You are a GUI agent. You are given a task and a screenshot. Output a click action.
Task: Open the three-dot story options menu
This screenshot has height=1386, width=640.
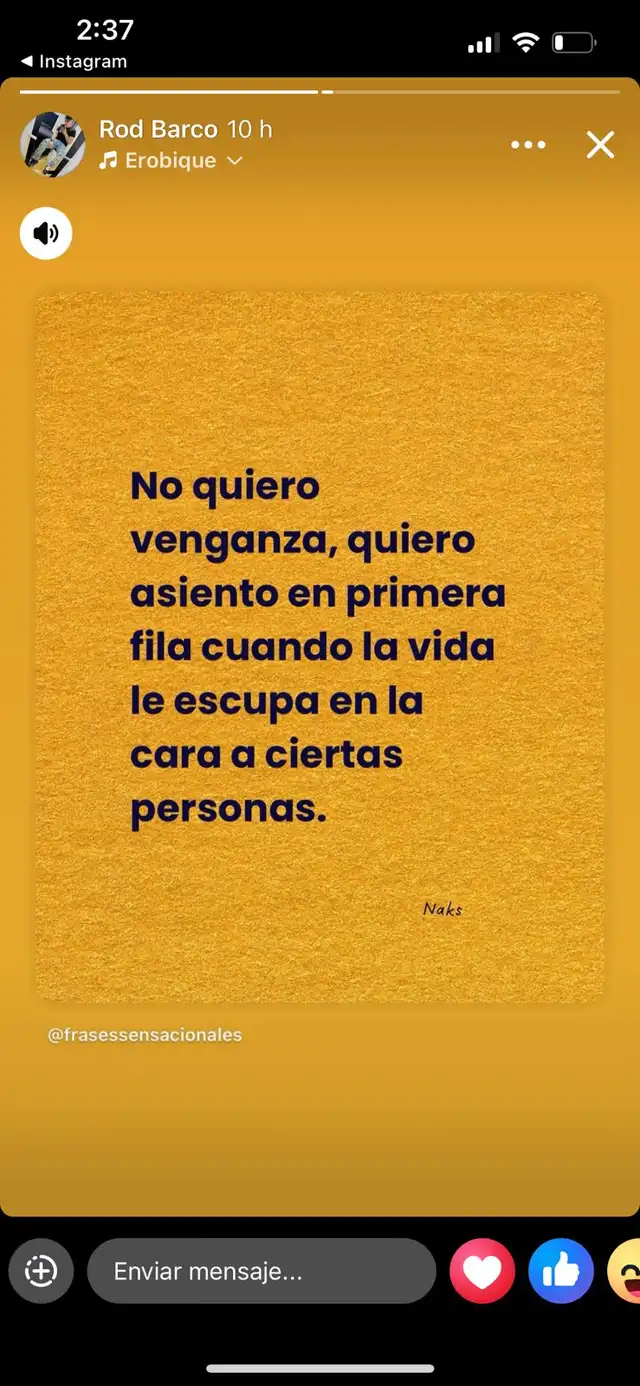(x=528, y=145)
